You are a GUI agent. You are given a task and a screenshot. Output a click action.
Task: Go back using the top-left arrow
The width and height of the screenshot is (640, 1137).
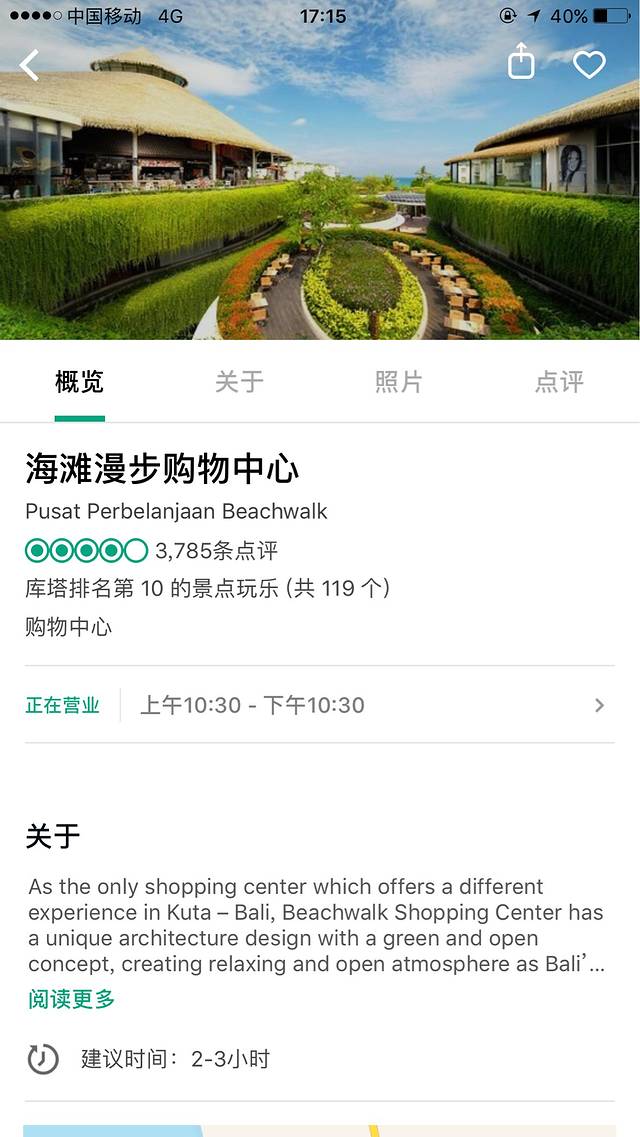point(30,65)
